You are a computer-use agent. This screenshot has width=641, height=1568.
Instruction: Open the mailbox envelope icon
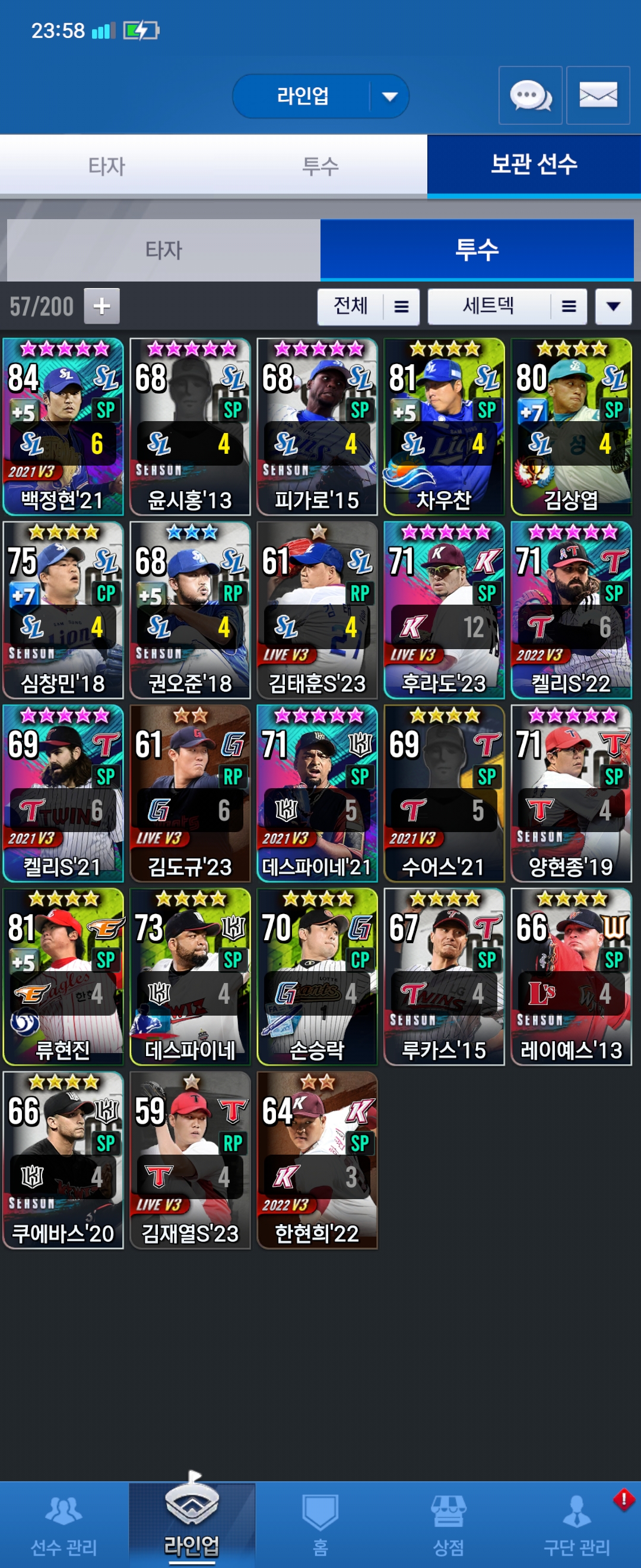[x=597, y=96]
